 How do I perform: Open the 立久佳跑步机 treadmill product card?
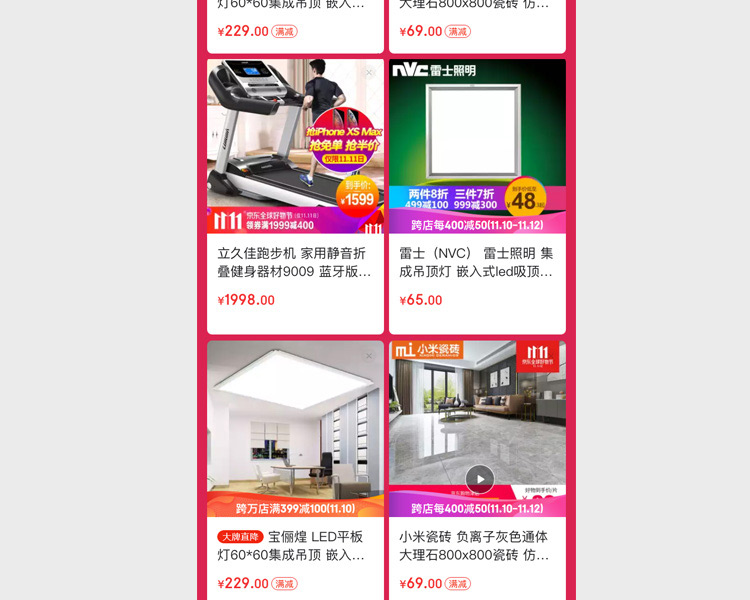point(295,262)
